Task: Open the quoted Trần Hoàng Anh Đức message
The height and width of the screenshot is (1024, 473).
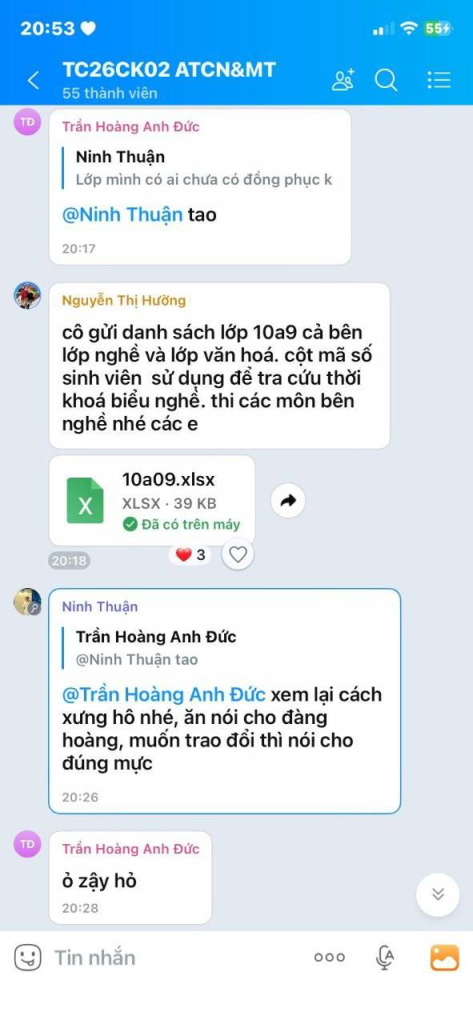Action: [x=224, y=648]
